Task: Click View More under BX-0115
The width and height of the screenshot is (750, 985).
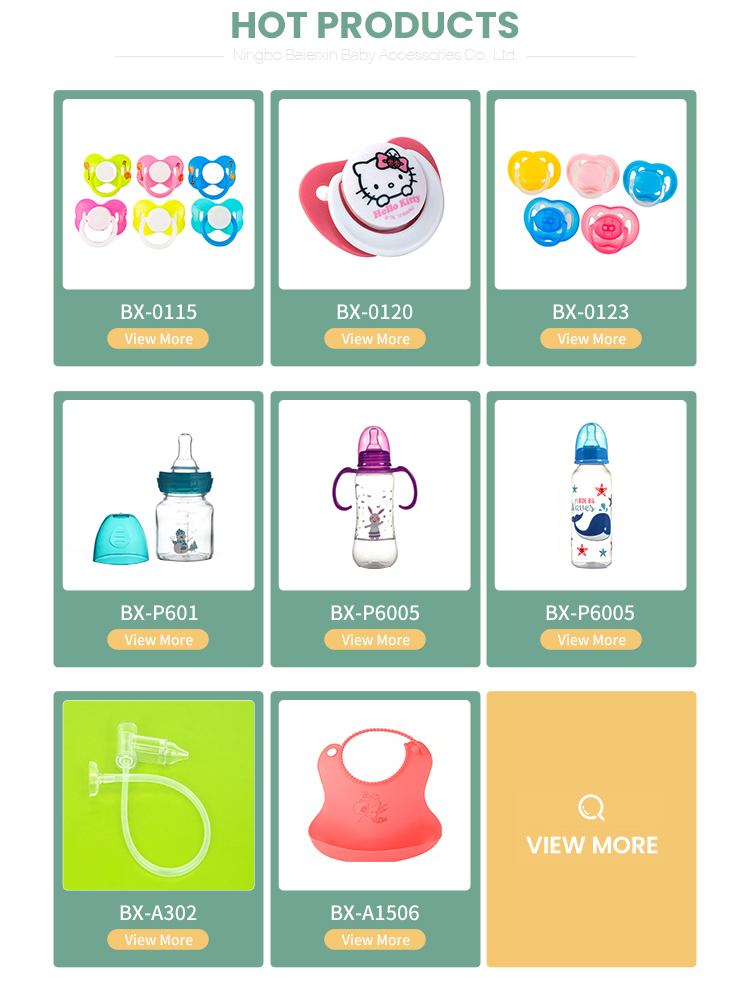Action: click(157, 339)
